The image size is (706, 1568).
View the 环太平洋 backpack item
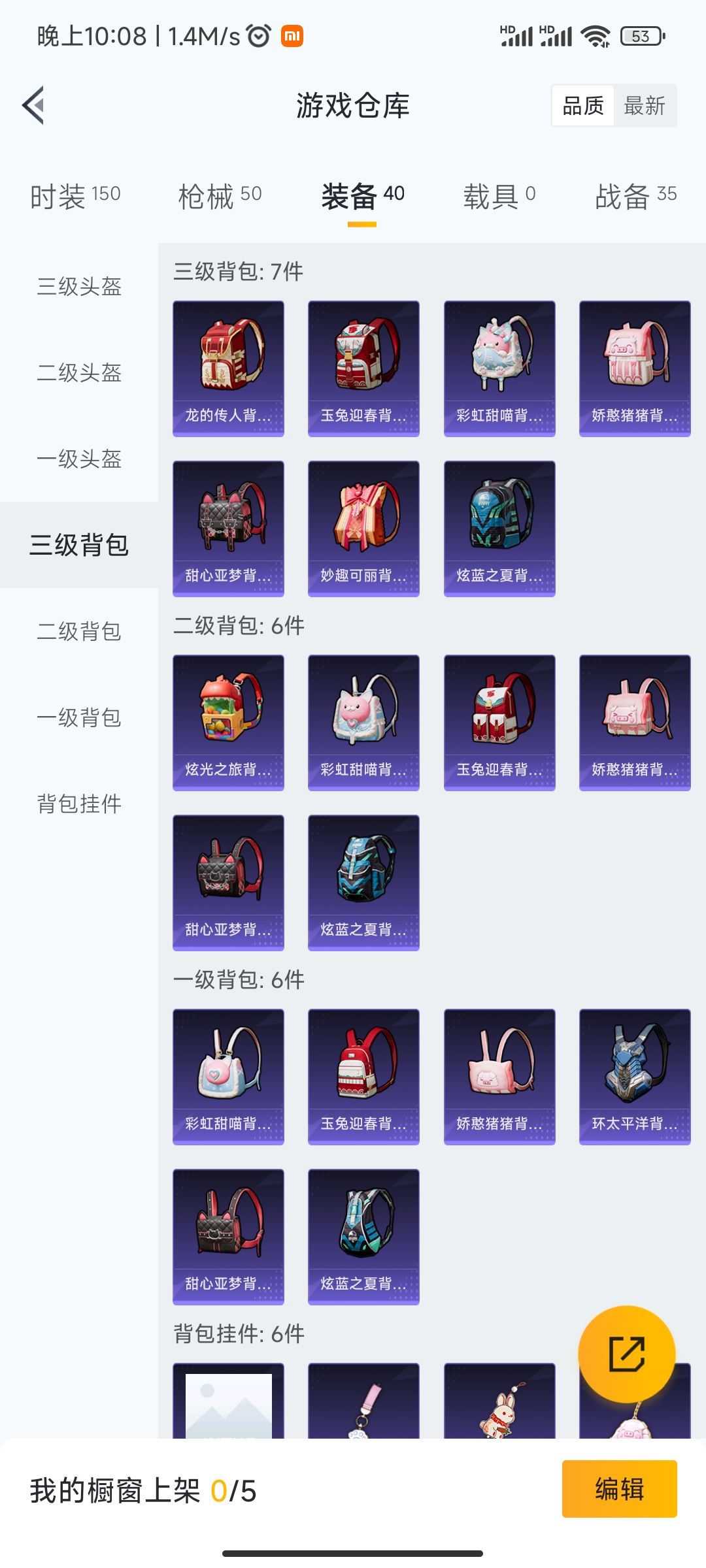pyautogui.click(x=635, y=1077)
